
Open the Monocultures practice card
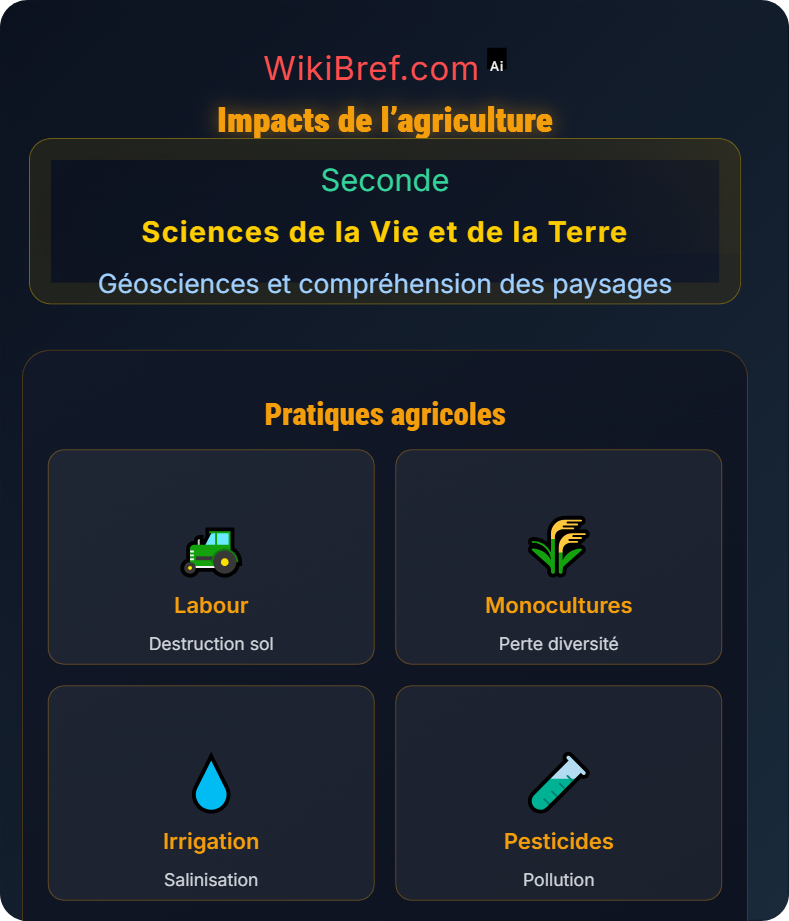(x=558, y=557)
